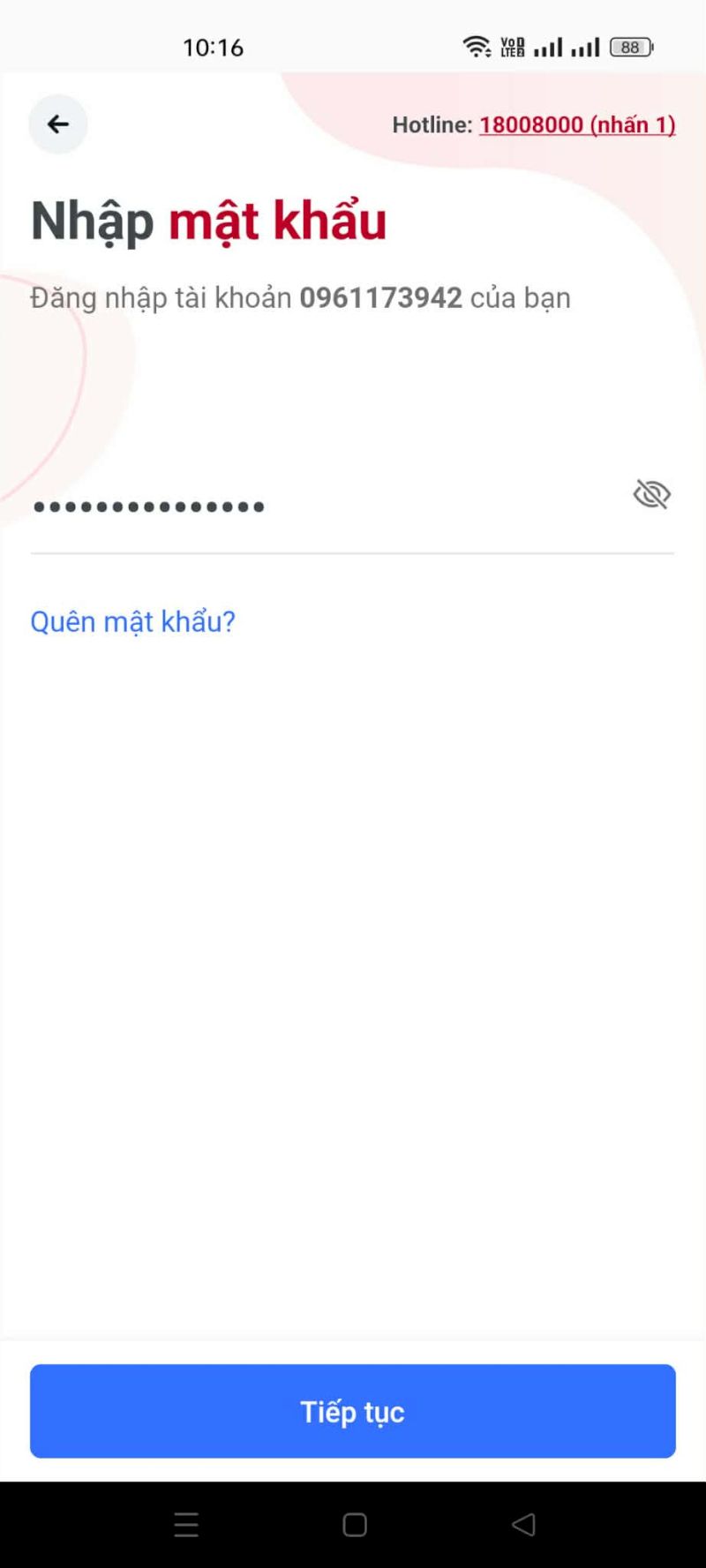Viewport: 706px width, 1568px height.
Task: Tap the first cellular signal bars icon
Action: [551, 46]
